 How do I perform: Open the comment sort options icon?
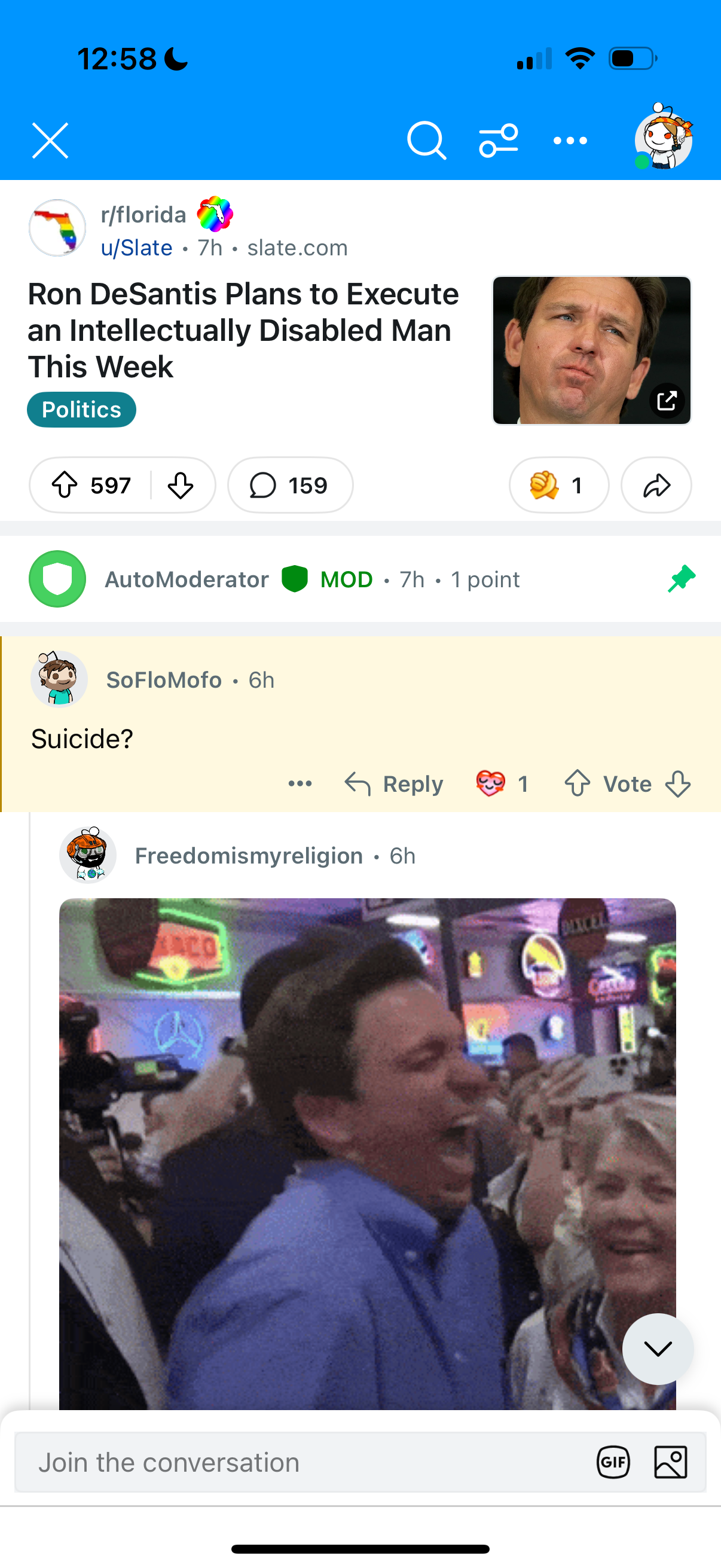499,141
